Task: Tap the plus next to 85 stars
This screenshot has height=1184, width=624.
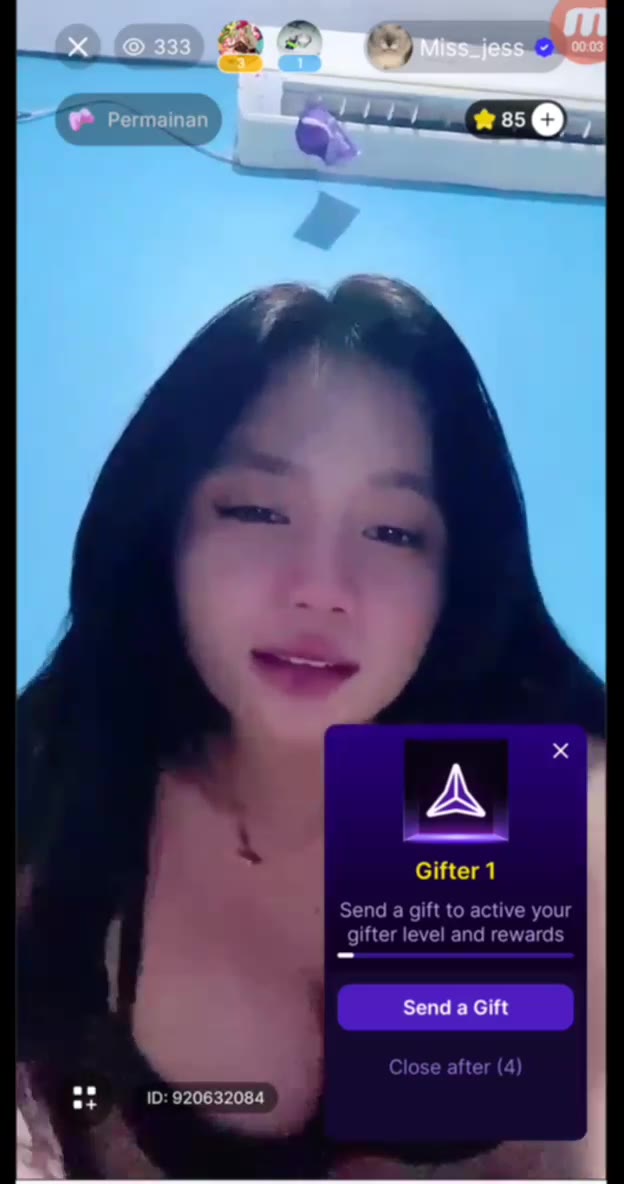Action: click(x=547, y=120)
